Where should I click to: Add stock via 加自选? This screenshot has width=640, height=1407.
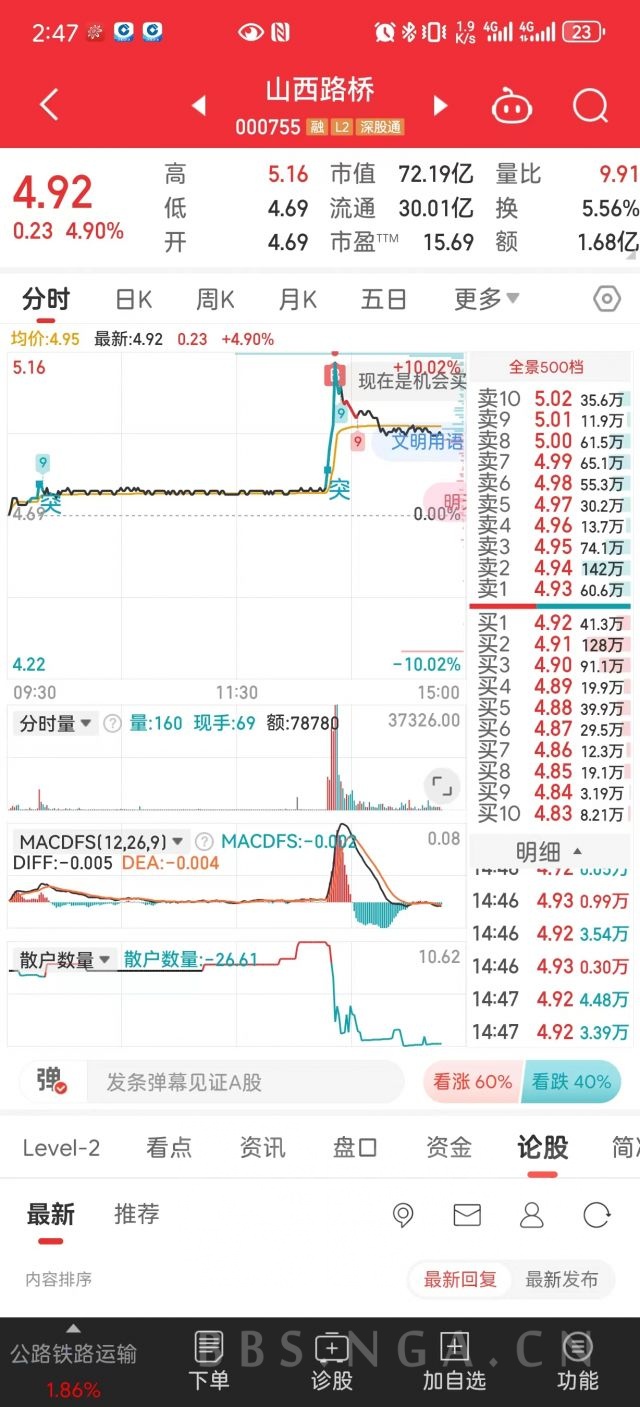(454, 1362)
